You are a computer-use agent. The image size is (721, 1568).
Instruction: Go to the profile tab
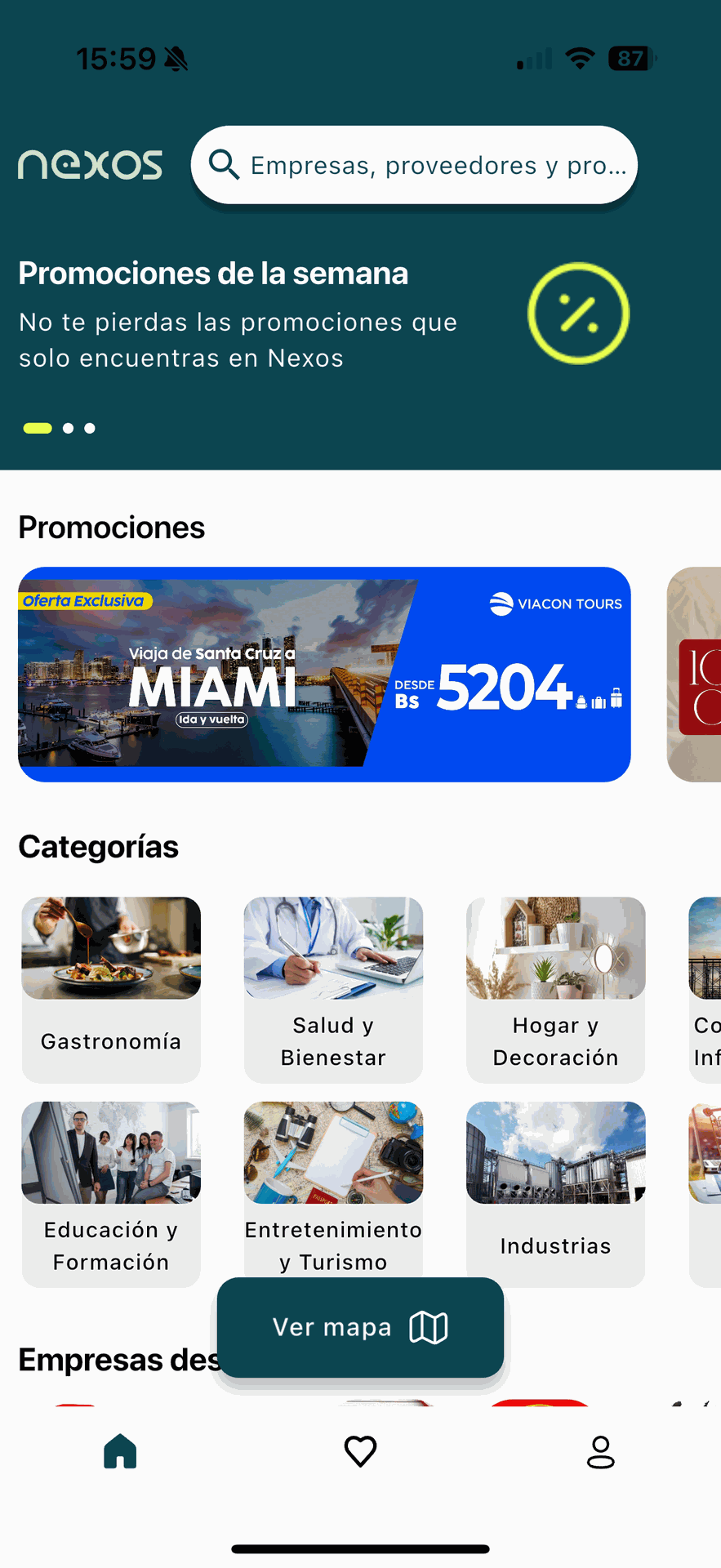tap(600, 1451)
